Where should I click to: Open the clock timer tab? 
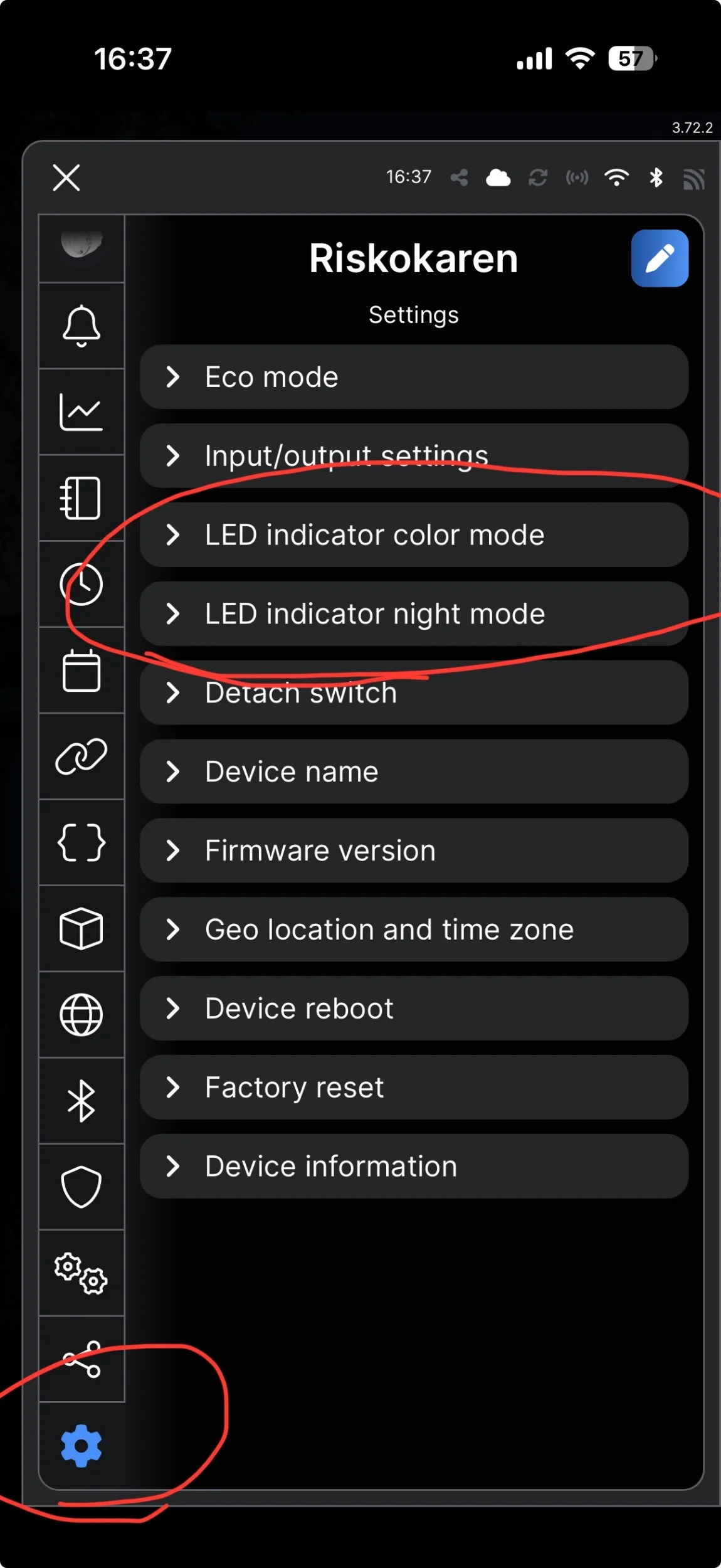82,584
